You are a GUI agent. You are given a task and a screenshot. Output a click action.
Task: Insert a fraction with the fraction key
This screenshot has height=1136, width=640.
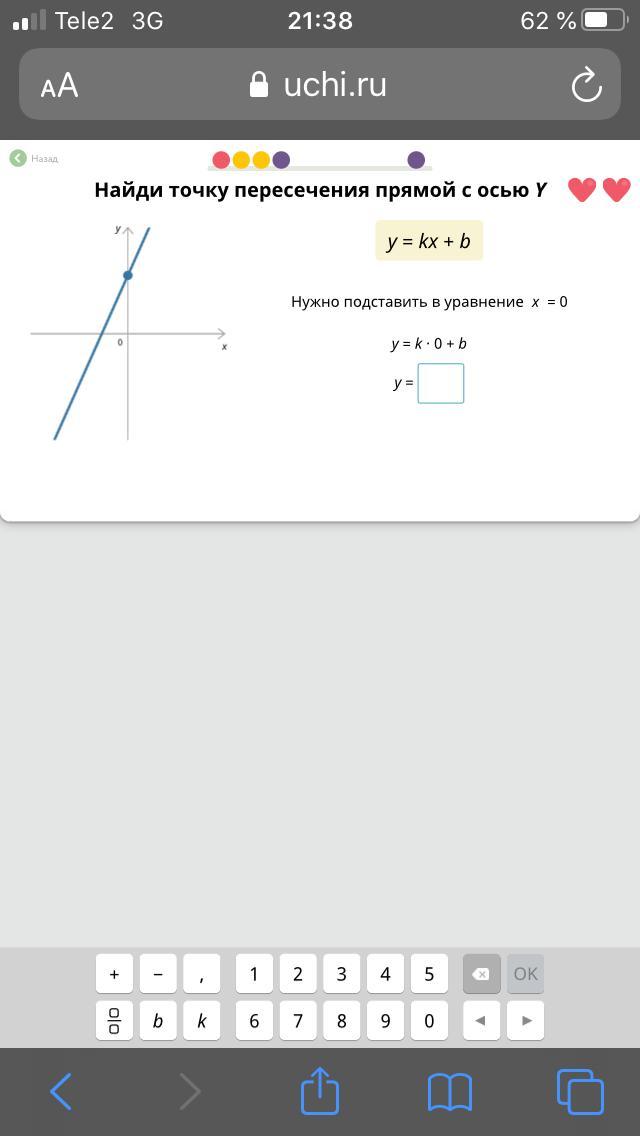coord(114,1021)
